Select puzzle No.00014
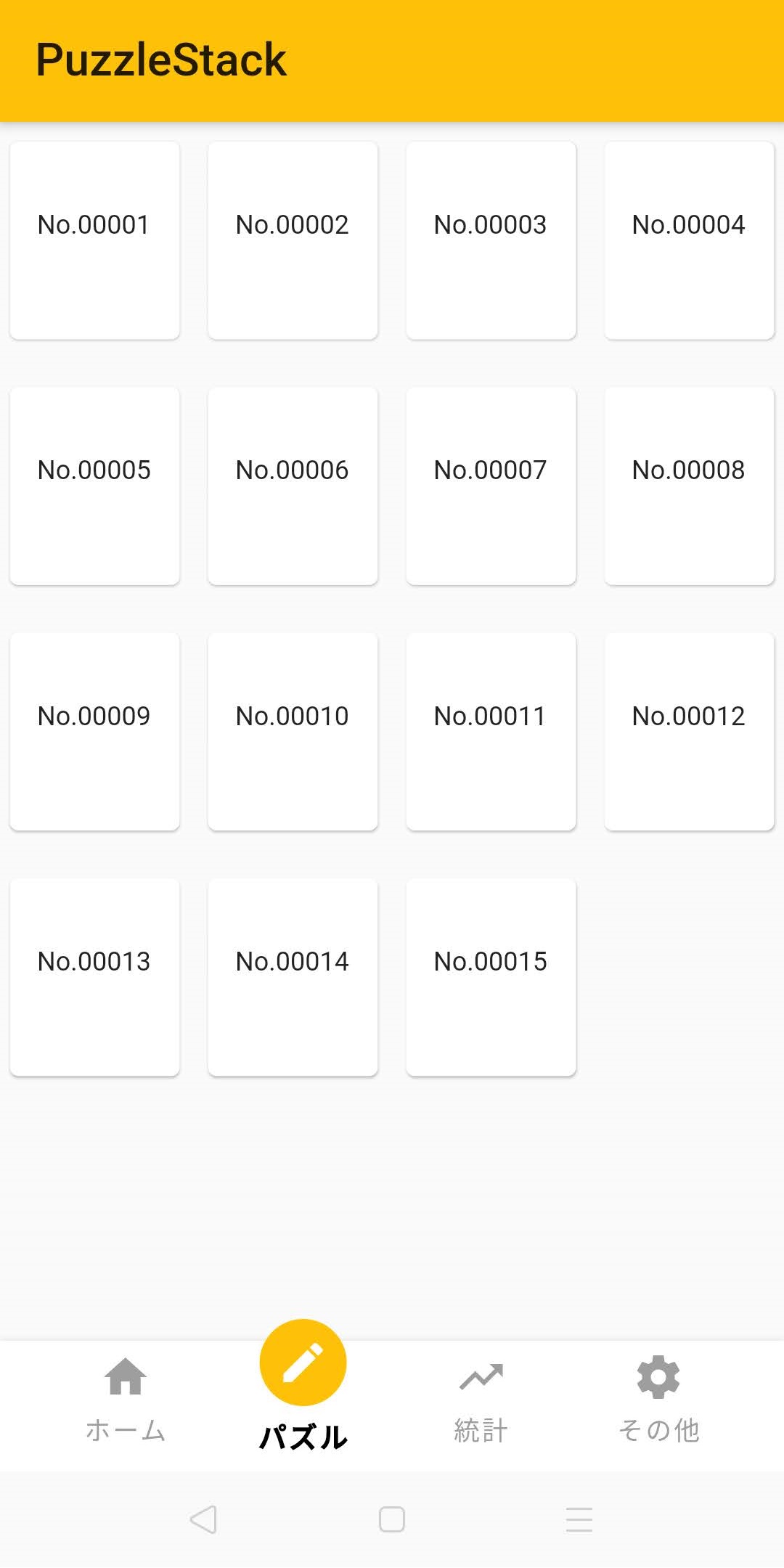784x1568 pixels. [293, 977]
